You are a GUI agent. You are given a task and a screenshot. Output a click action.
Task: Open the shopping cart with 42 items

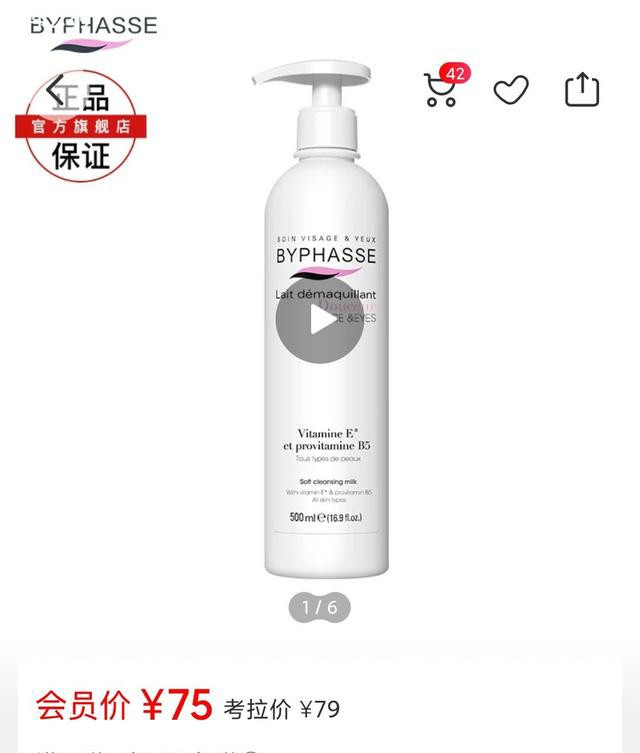click(441, 90)
